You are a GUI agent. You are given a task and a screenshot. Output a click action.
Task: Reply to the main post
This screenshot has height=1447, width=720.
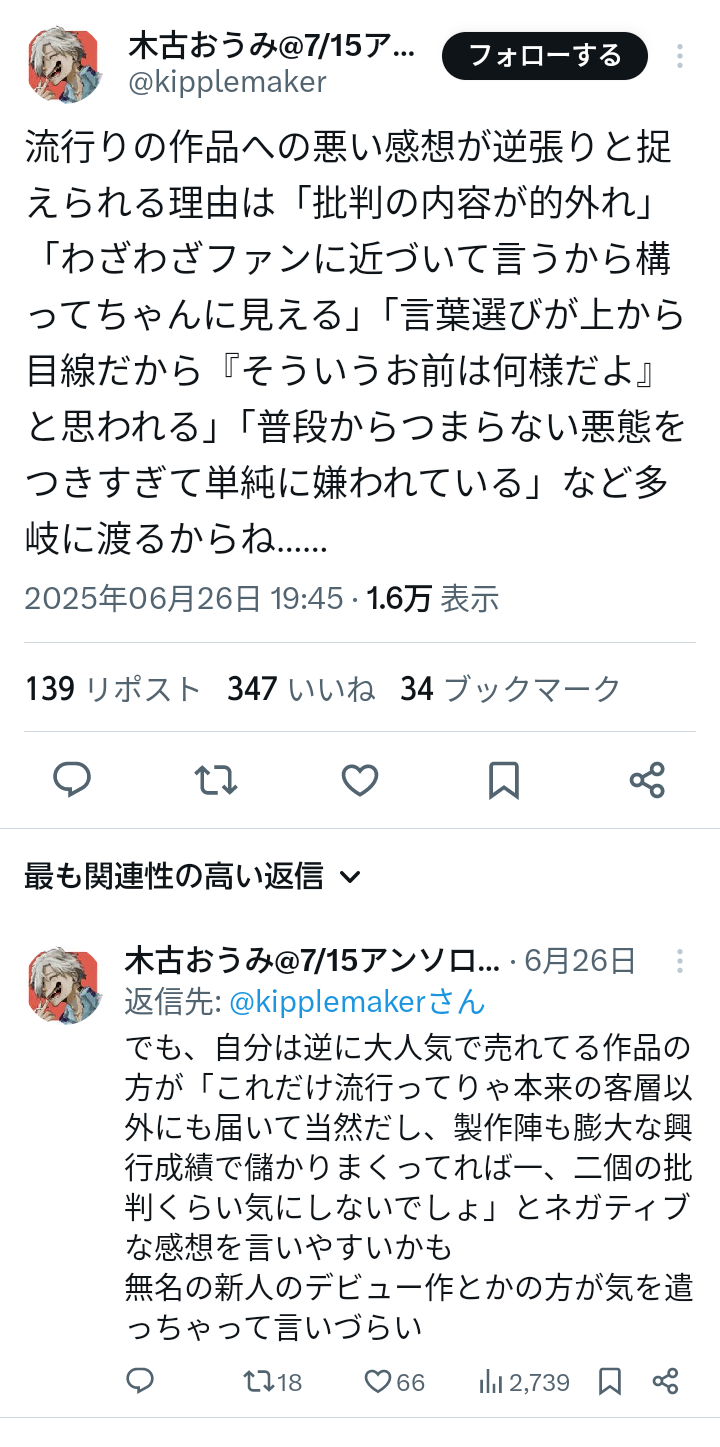point(72,780)
